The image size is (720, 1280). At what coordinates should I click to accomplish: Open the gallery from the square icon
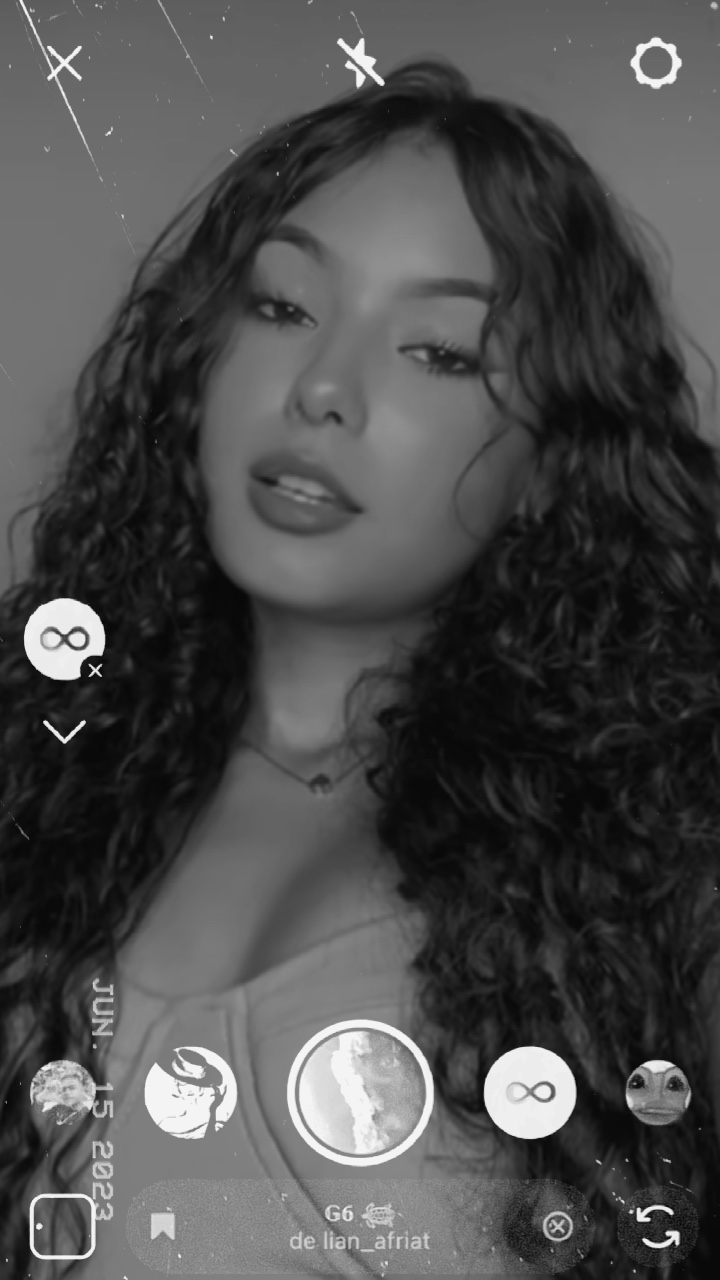[62, 1226]
